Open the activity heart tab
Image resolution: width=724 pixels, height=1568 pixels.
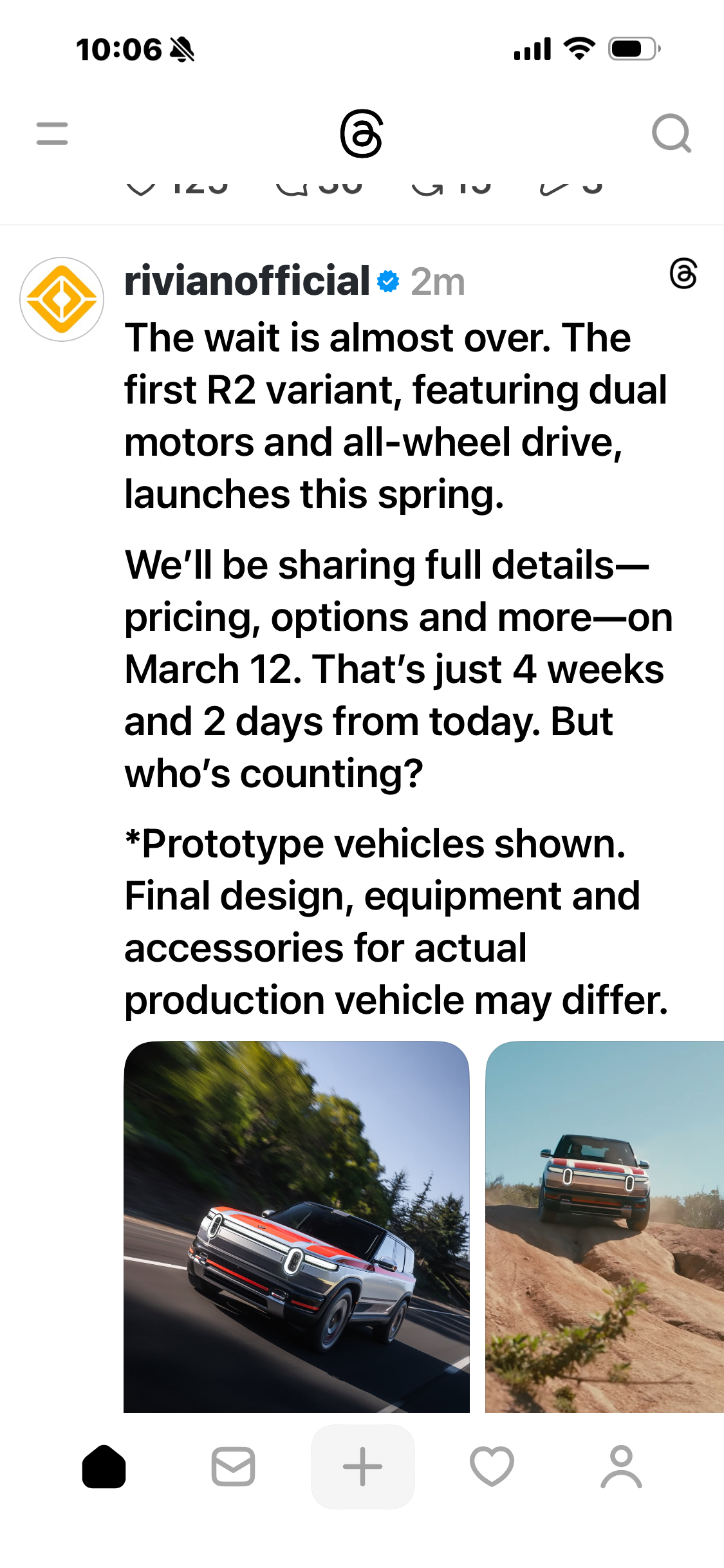492,1466
